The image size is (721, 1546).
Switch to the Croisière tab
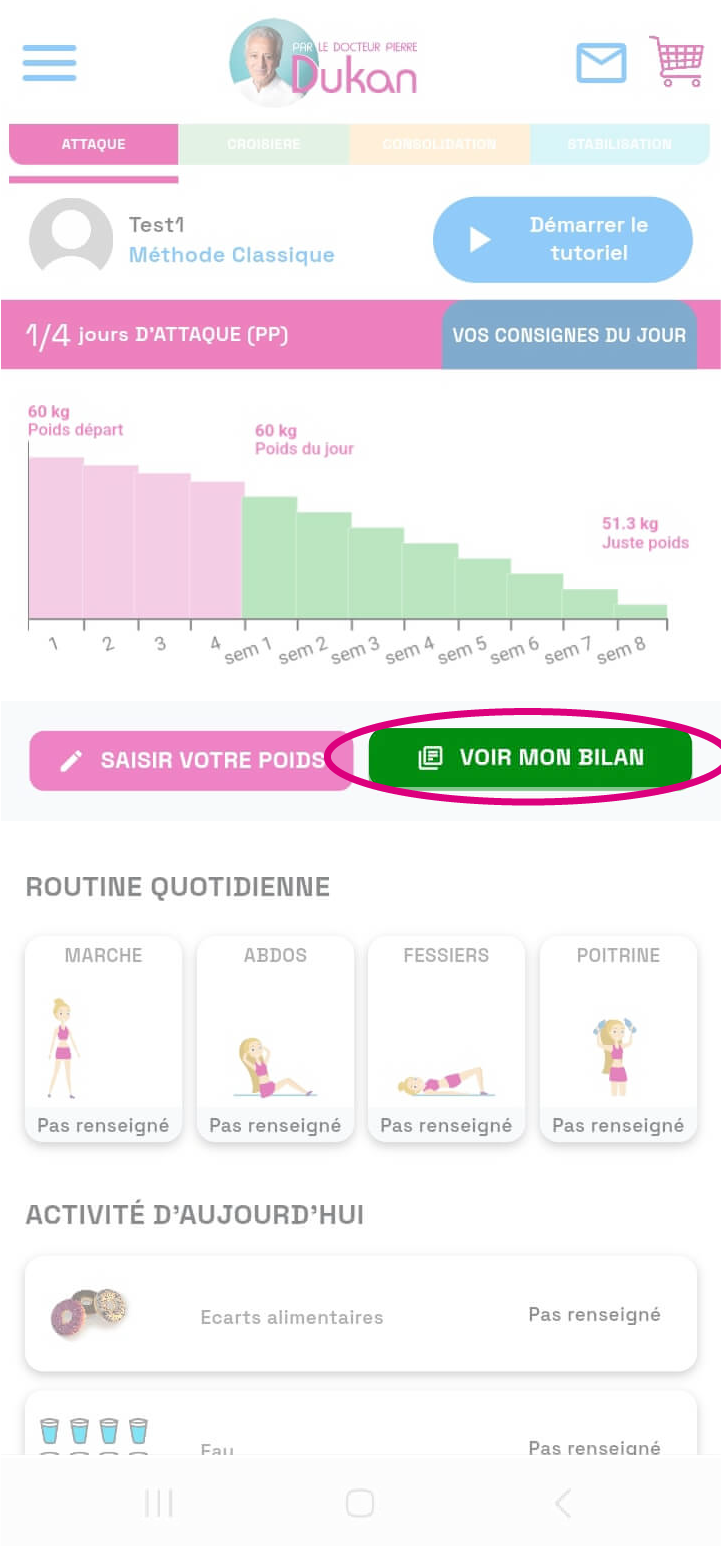click(264, 144)
